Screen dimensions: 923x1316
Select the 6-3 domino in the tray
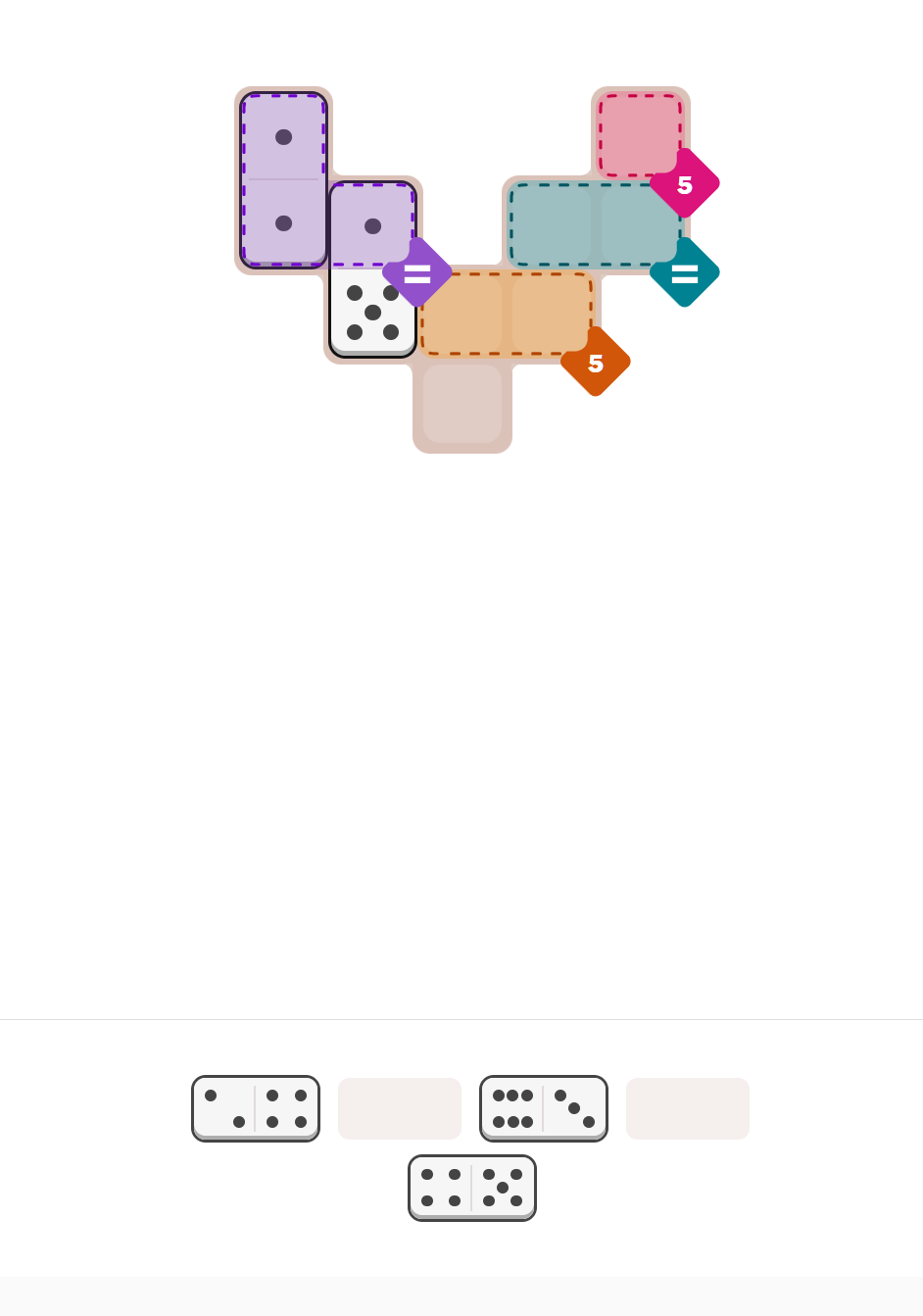click(x=544, y=1108)
